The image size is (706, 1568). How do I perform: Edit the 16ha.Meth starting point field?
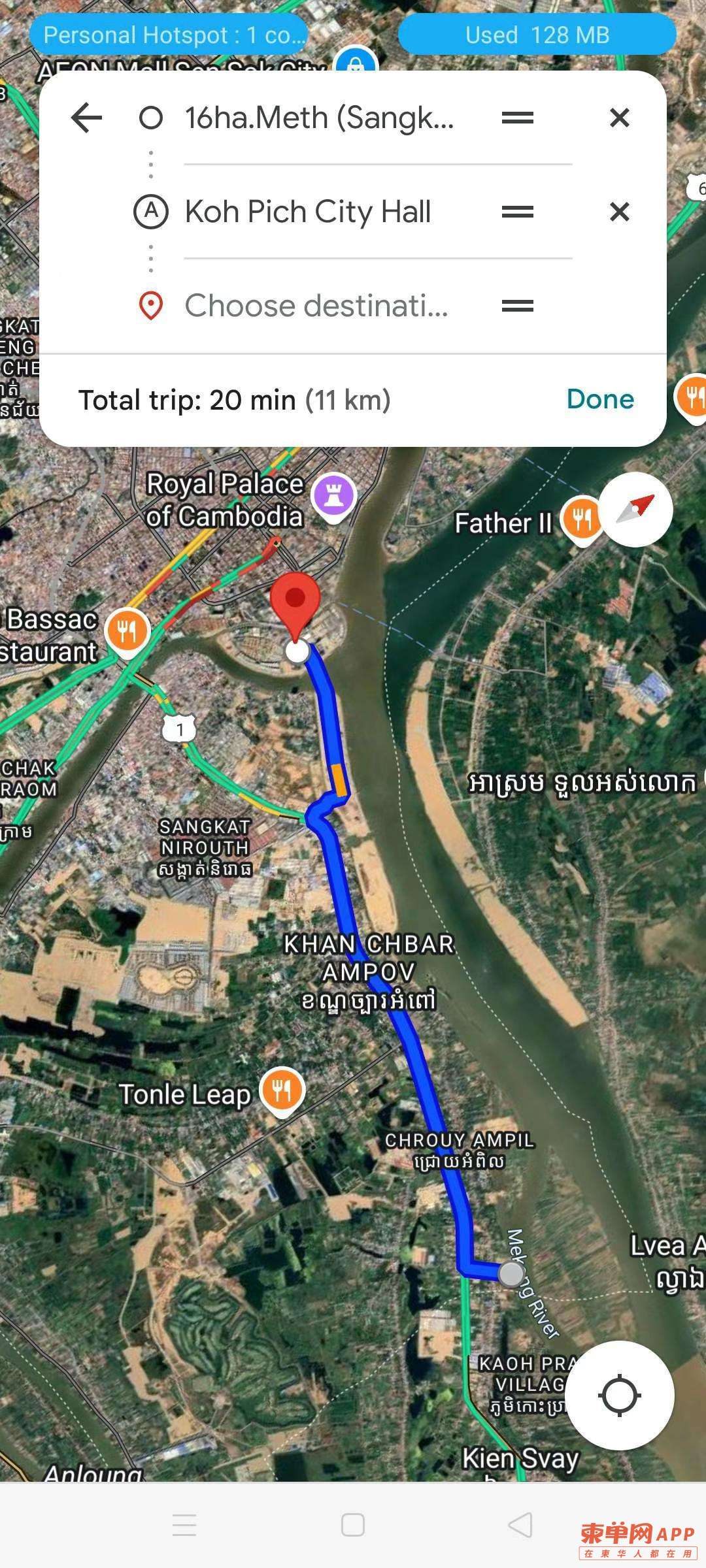click(319, 118)
